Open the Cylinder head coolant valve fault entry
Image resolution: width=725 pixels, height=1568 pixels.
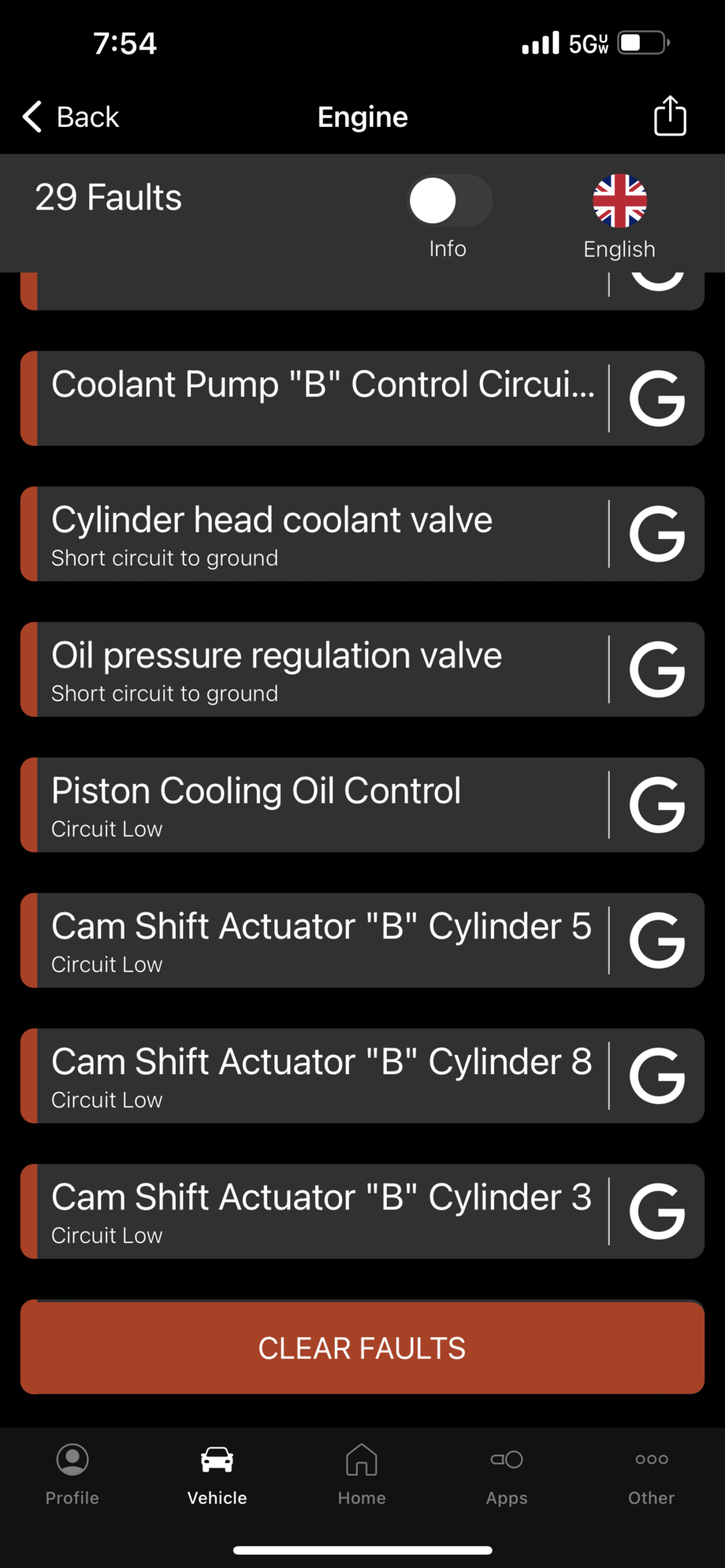coord(315,533)
